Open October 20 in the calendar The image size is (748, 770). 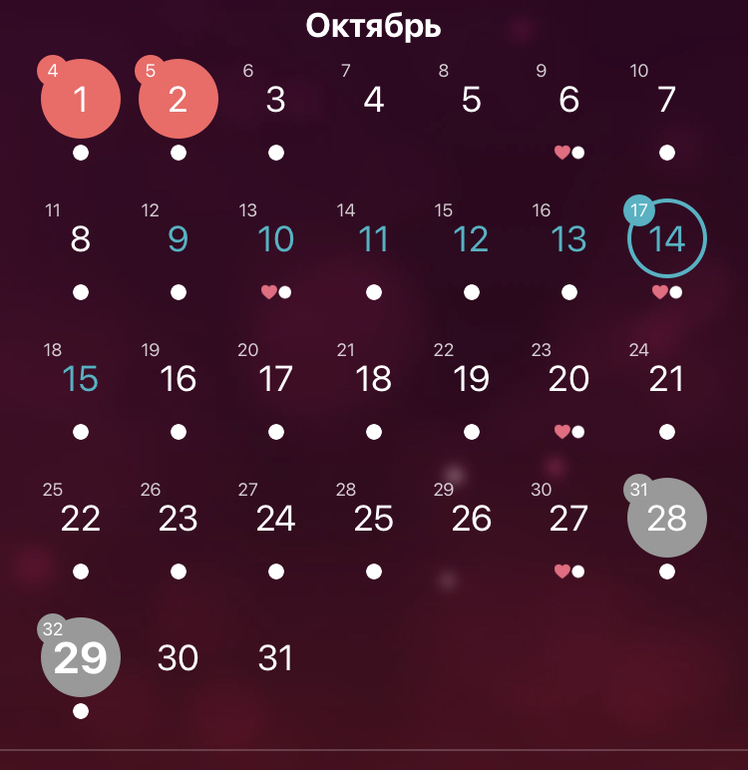click(569, 379)
